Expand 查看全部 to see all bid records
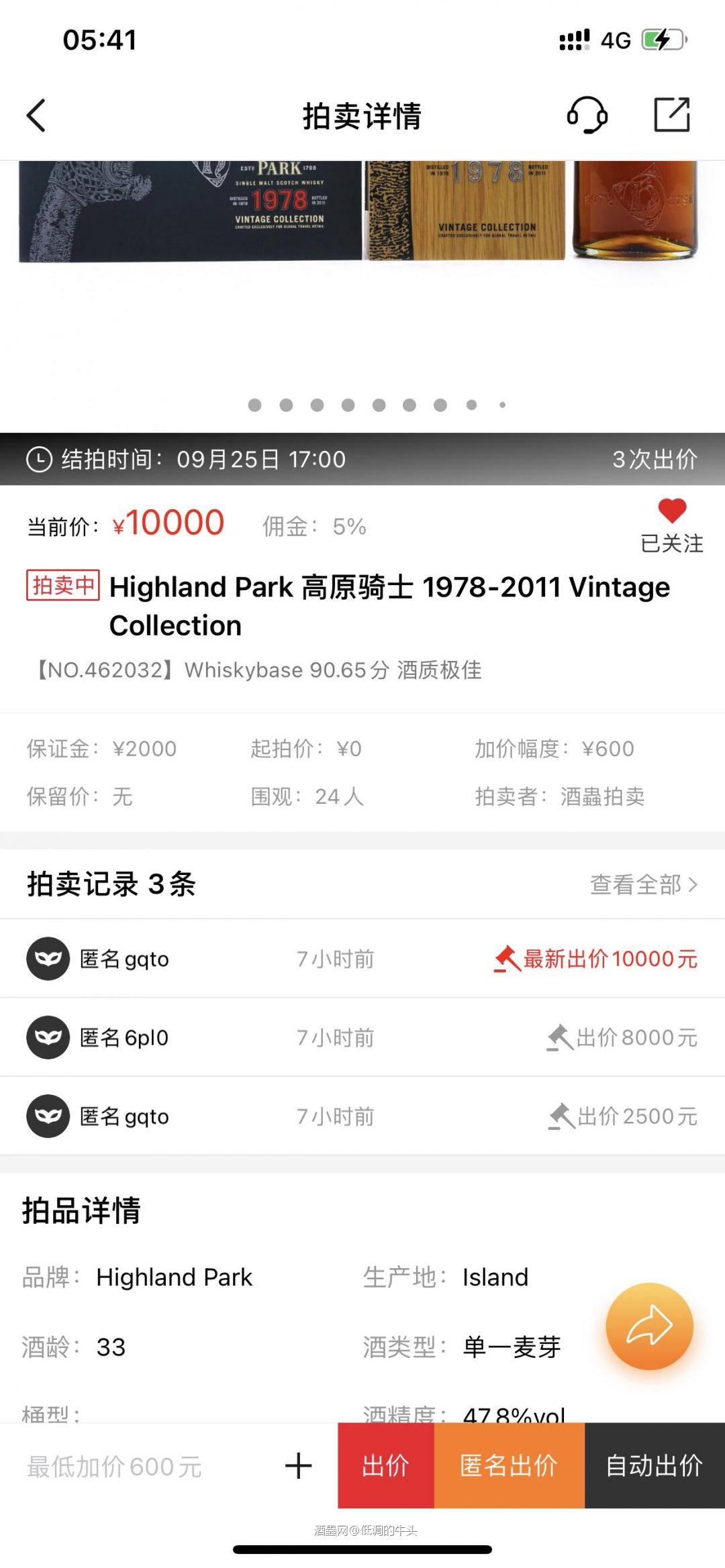Image resolution: width=725 pixels, height=1568 pixels. click(634, 884)
